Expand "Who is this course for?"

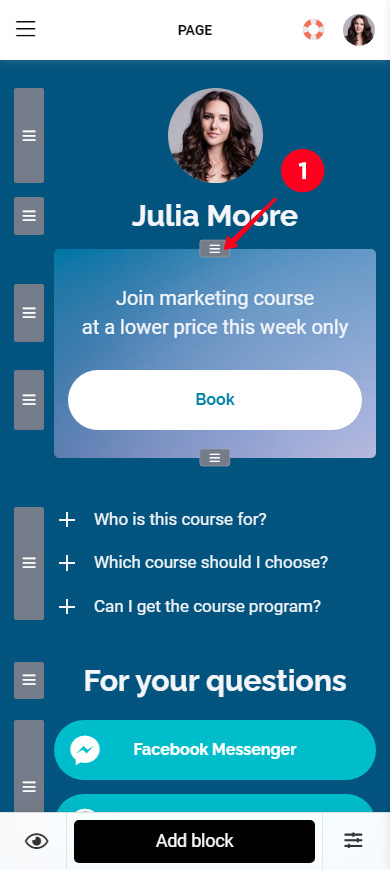[163, 519]
